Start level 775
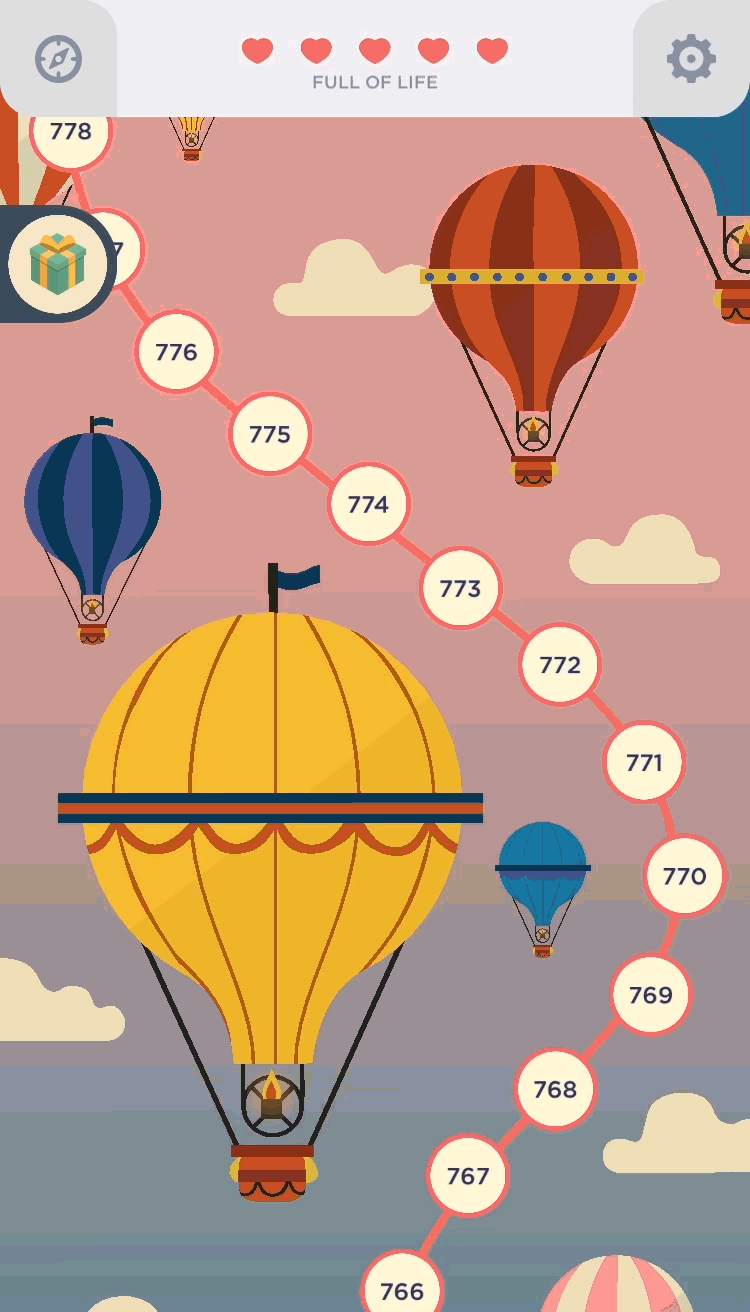Viewport: 750px width, 1312px height. [270, 434]
